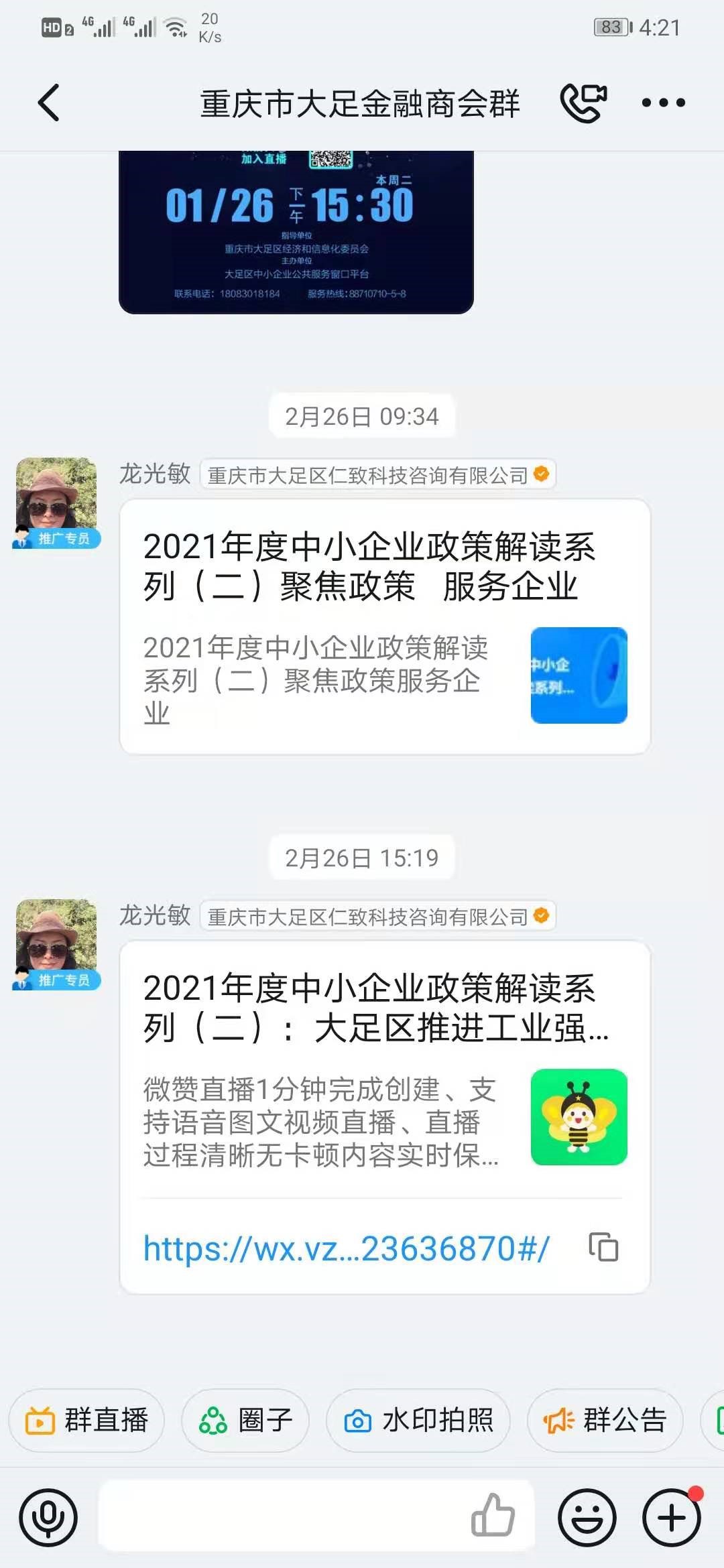Open the emoji picker
Screen dimensions: 724x1568
[x=587, y=1518]
